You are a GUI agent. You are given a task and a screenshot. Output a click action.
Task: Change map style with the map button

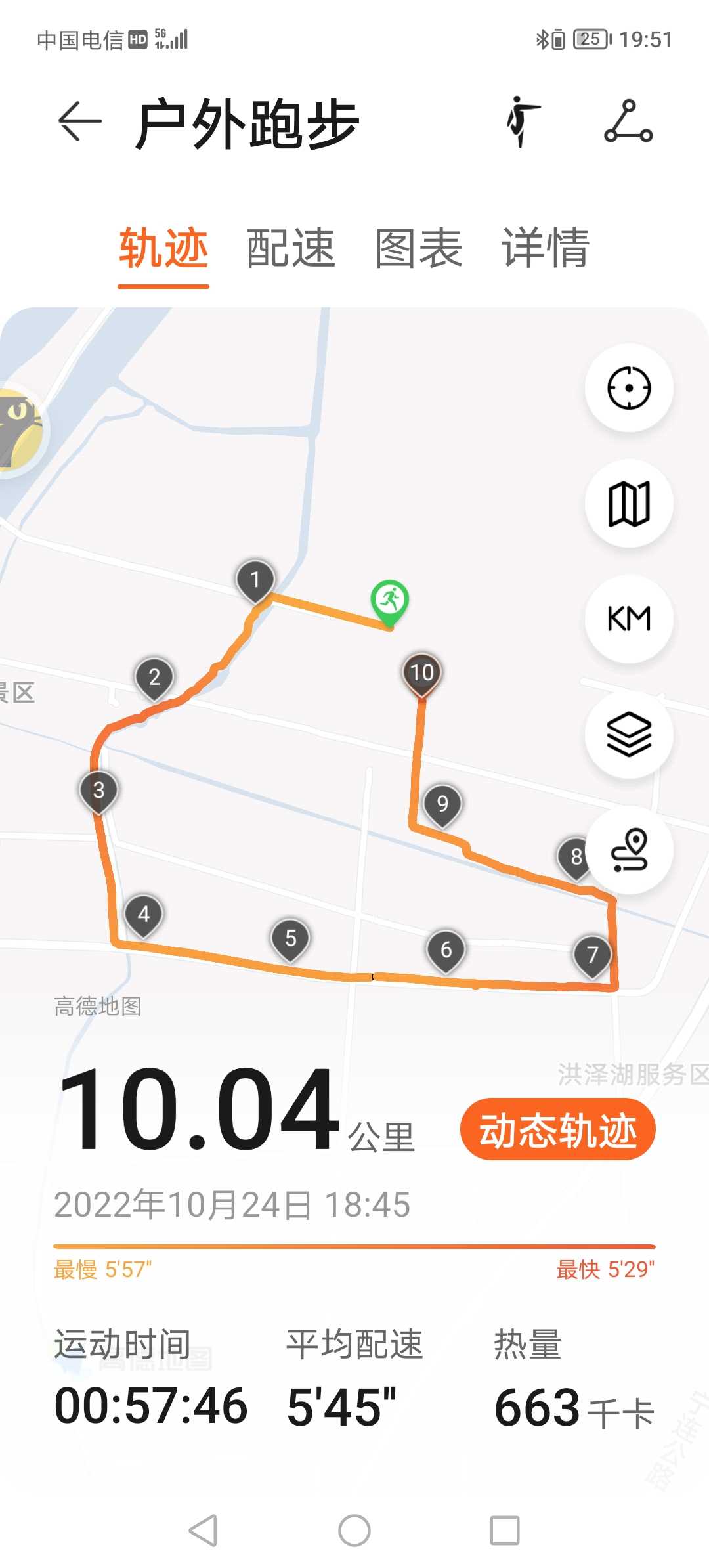pyautogui.click(x=629, y=503)
